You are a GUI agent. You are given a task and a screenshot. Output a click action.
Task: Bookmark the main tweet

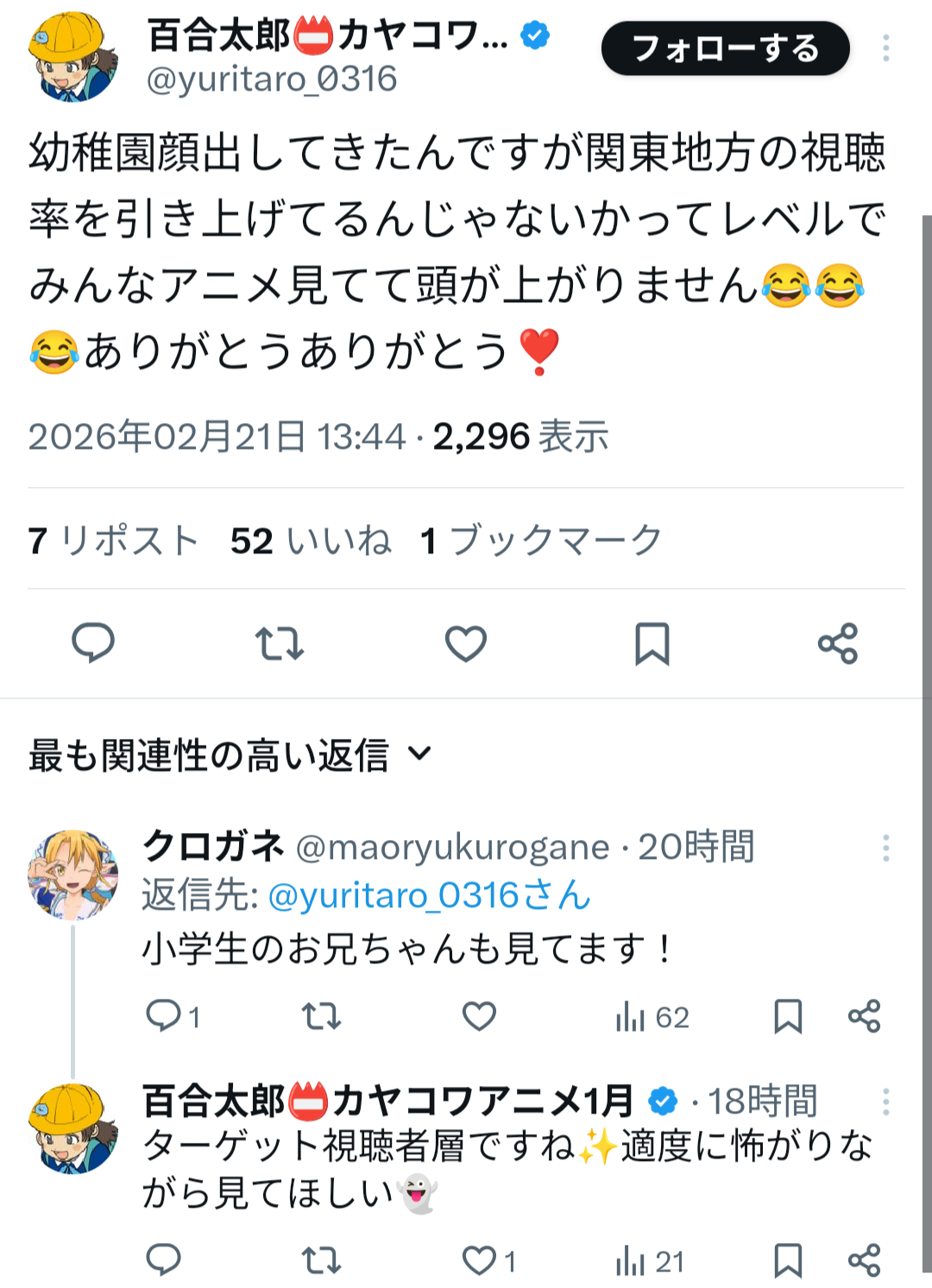(652, 643)
